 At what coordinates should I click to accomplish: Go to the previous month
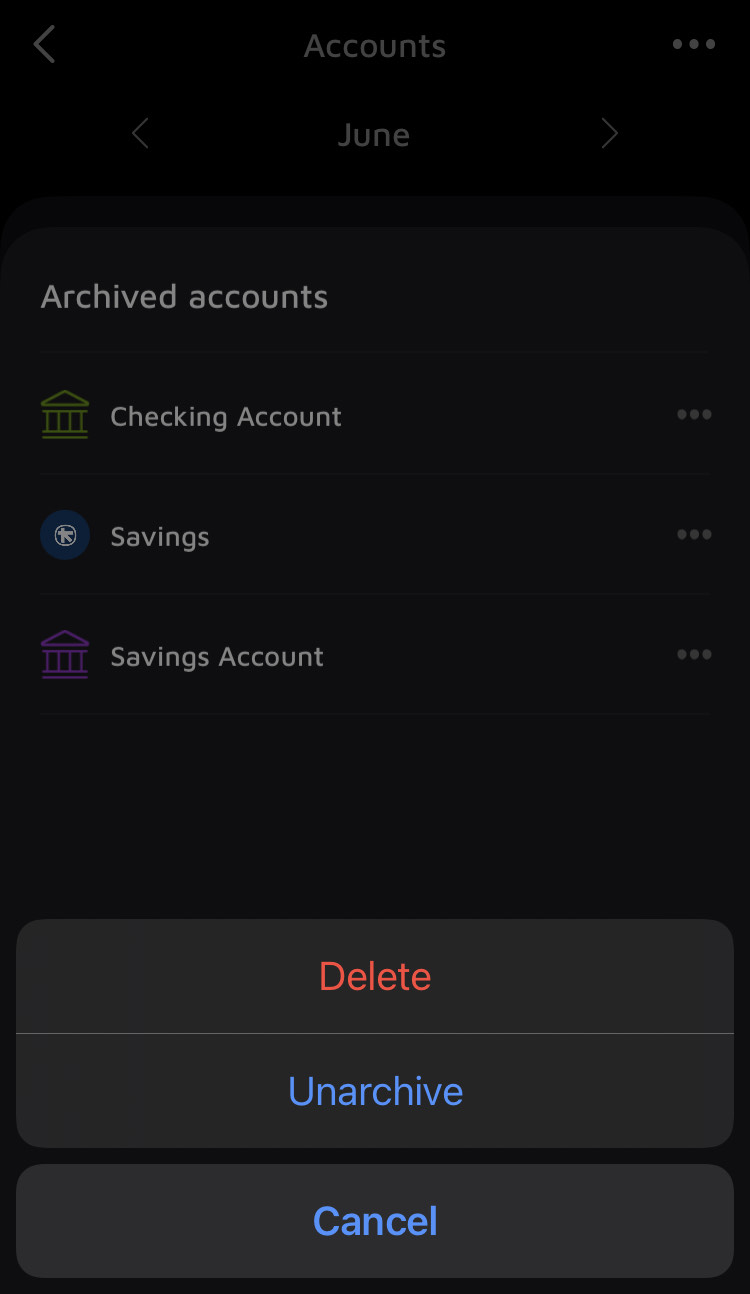[x=140, y=134]
